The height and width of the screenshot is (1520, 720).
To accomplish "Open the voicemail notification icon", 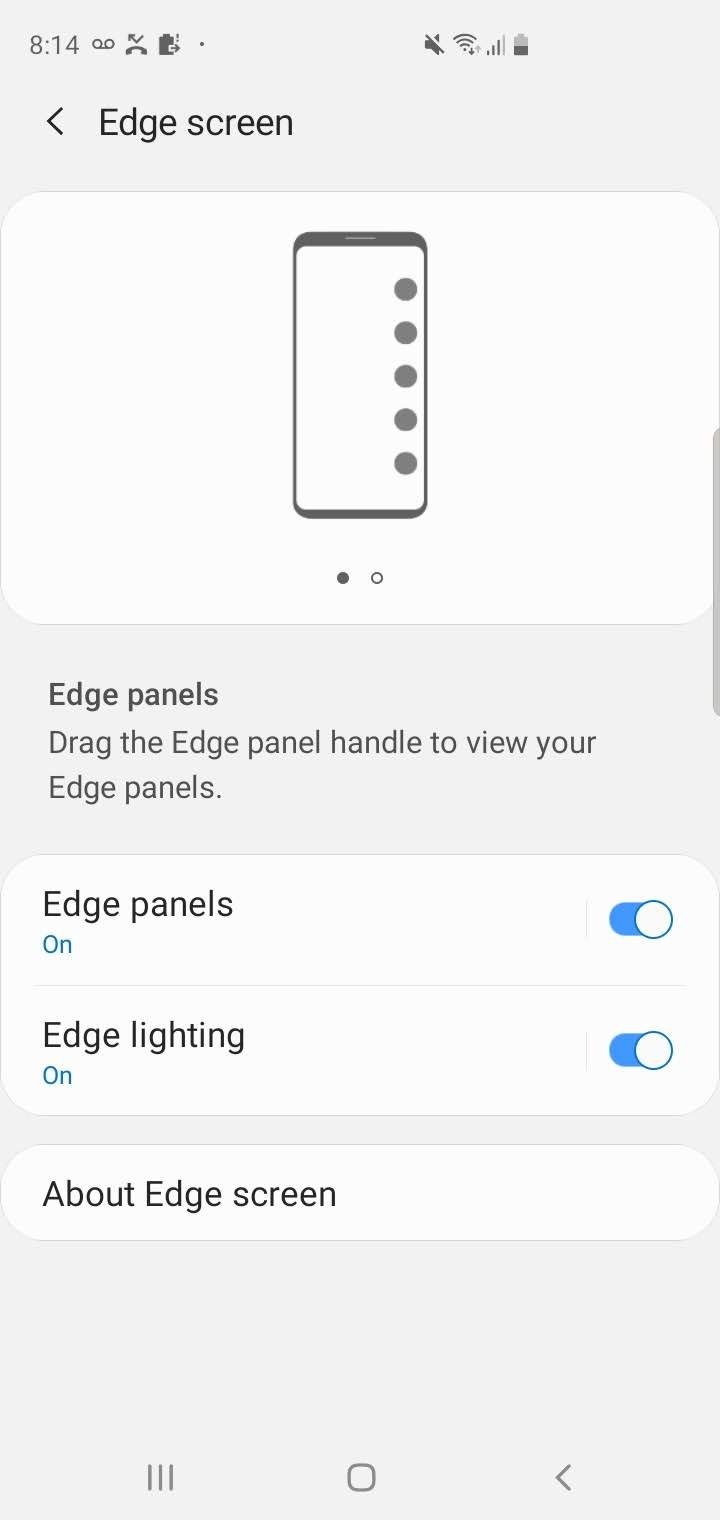I will 101,43.
